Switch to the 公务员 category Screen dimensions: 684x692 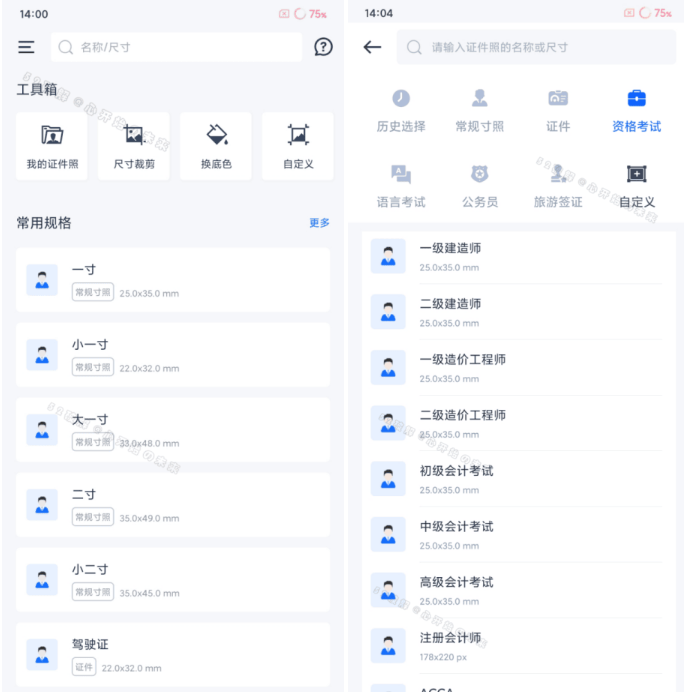480,186
